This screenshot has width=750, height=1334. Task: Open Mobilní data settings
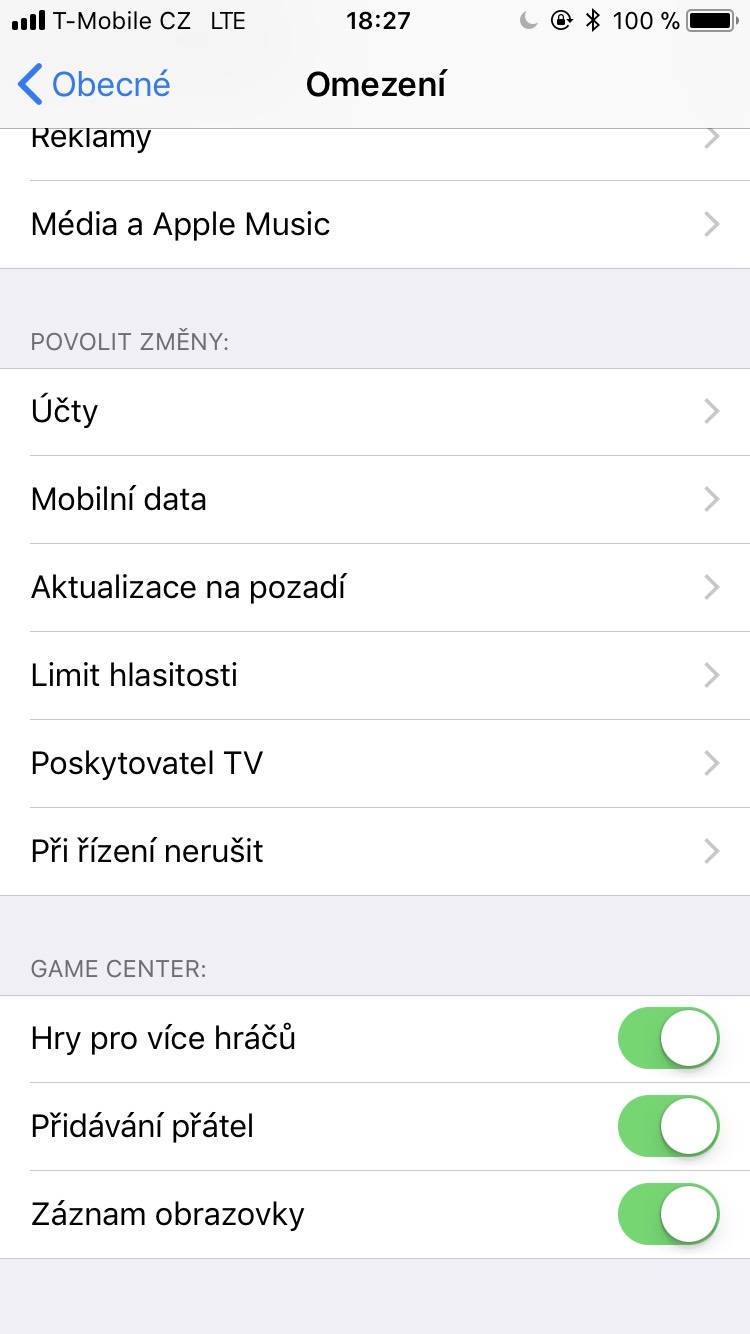375,499
